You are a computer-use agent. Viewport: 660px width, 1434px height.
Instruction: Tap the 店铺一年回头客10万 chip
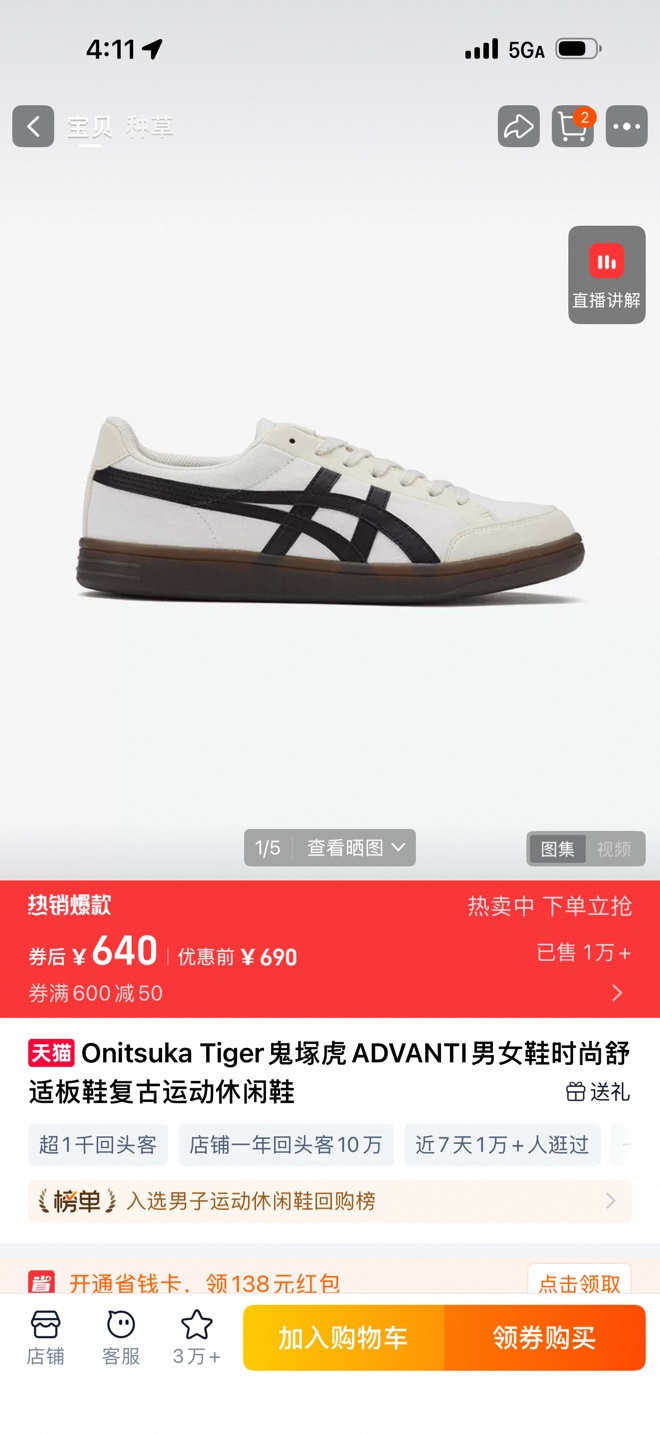coord(286,1145)
